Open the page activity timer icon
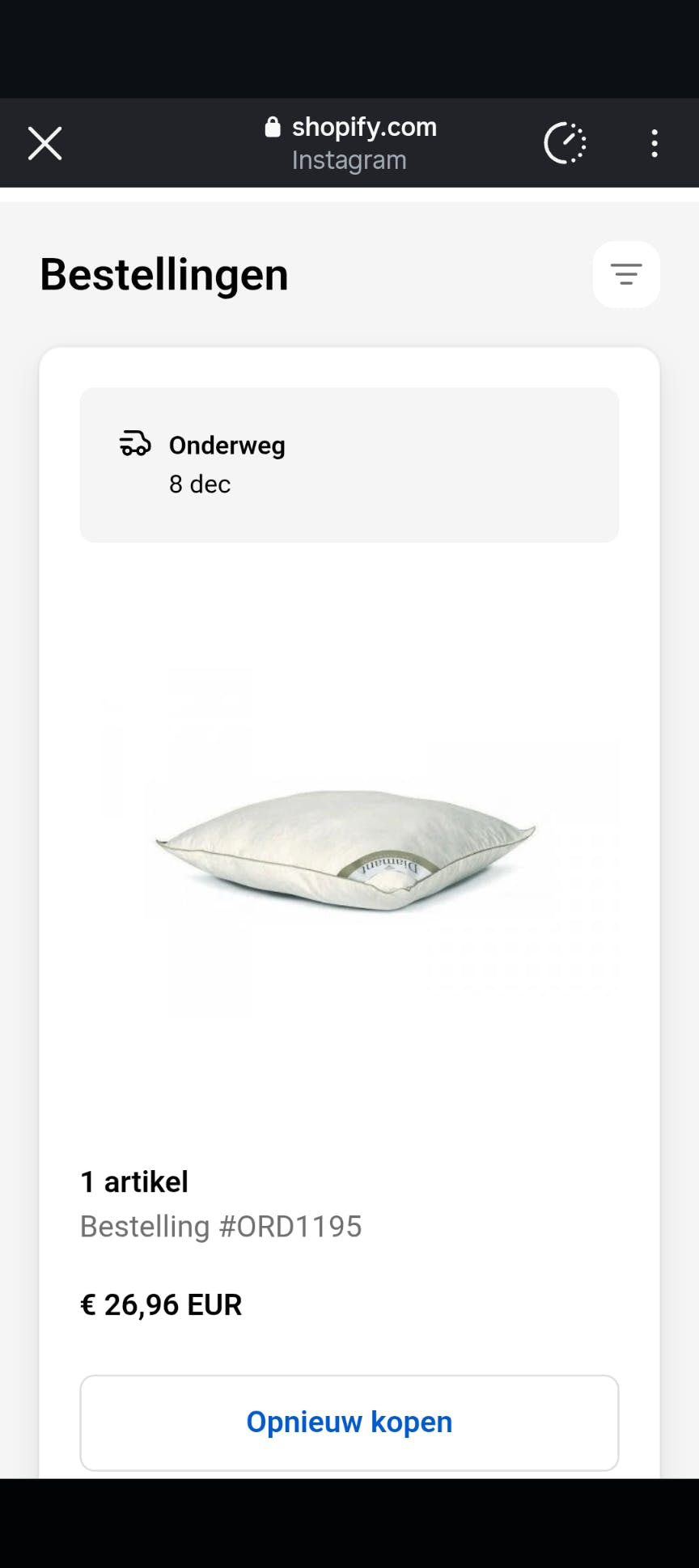 pyautogui.click(x=565, y=144)
